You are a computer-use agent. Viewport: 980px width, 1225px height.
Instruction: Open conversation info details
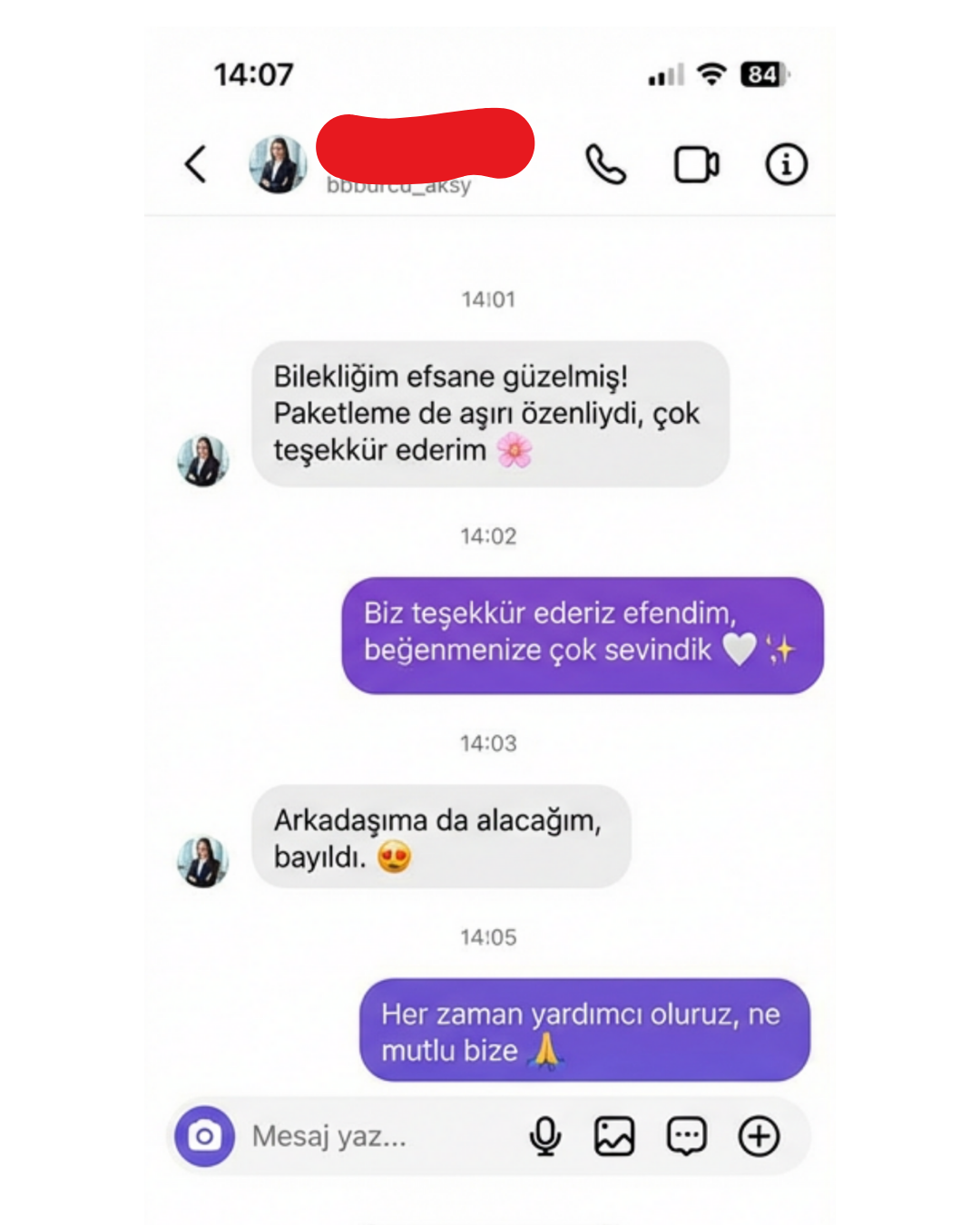[x=786, y=164]
